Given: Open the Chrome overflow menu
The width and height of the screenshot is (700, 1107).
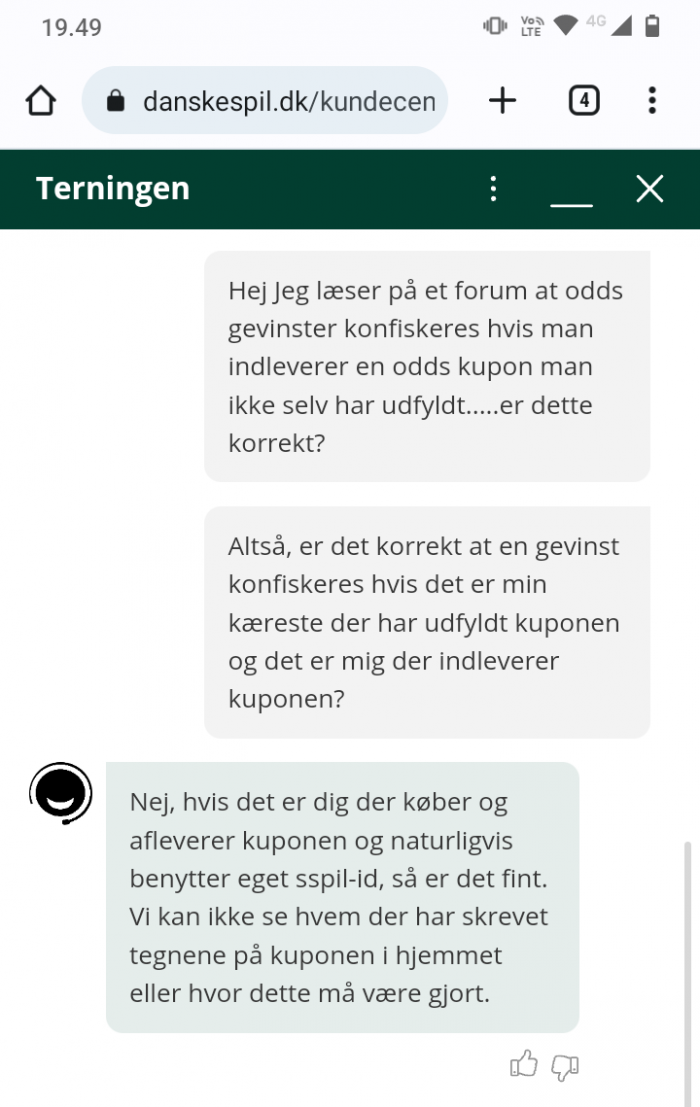Looking at the screenshot, I should pos(652,100).
